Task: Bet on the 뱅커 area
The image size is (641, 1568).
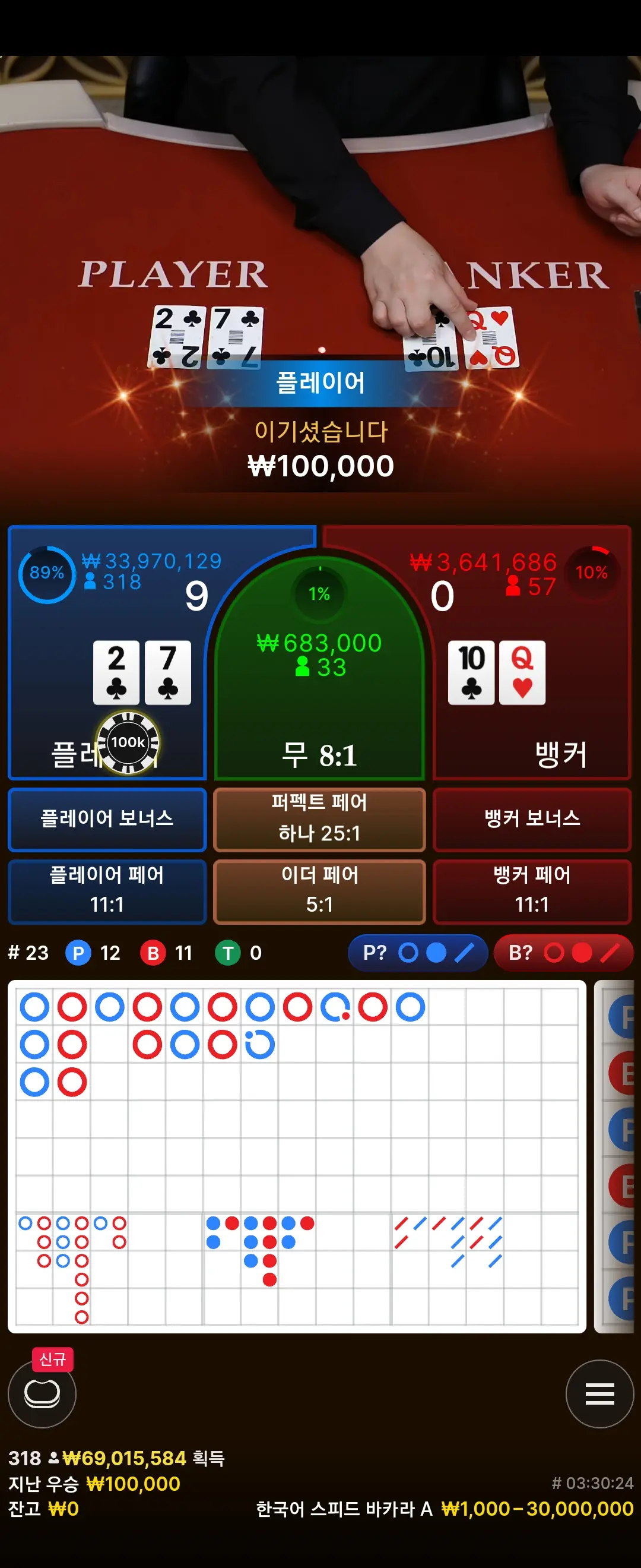Action: [532, 653]
